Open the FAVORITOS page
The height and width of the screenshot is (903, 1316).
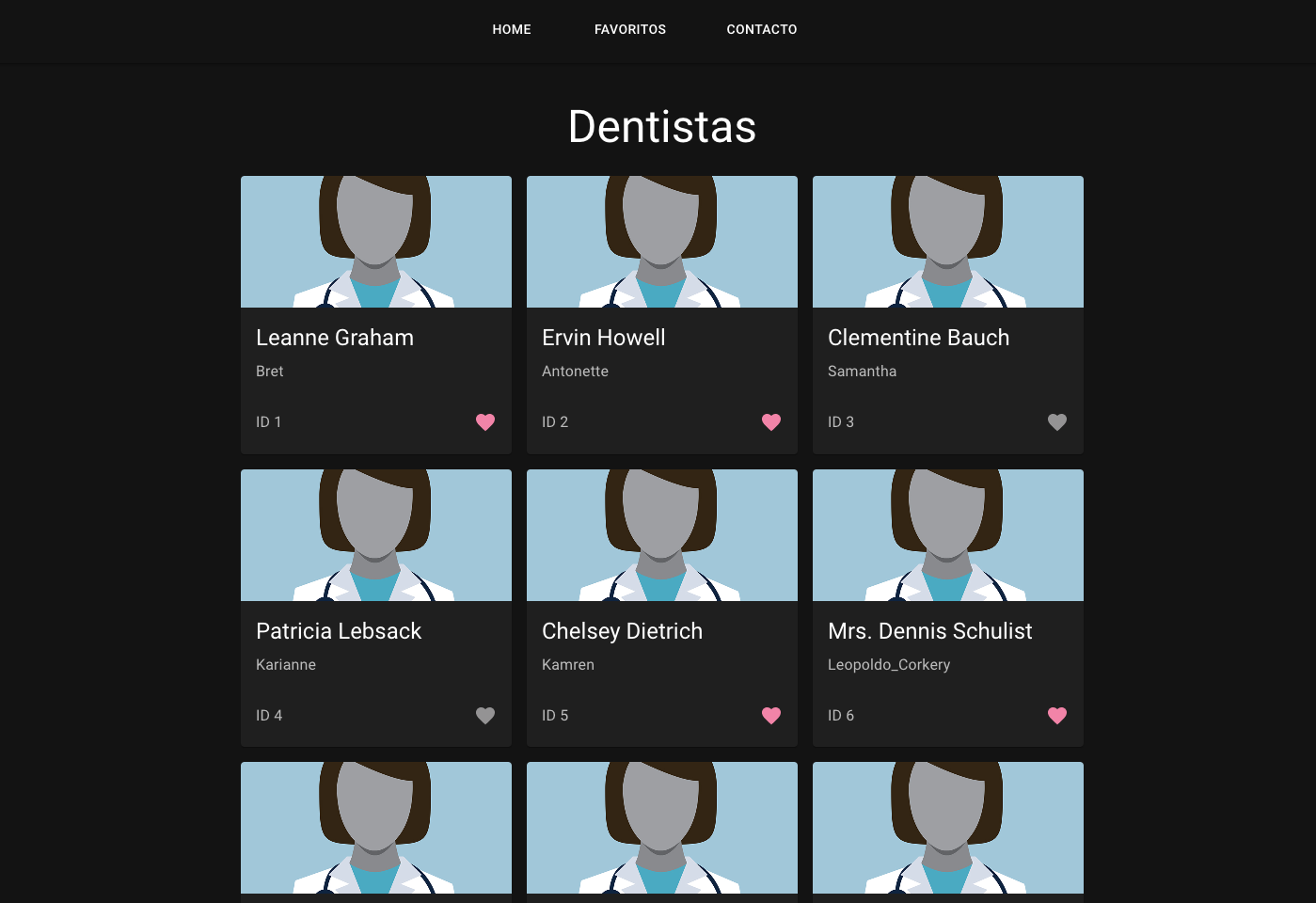(x=630, y=29)
